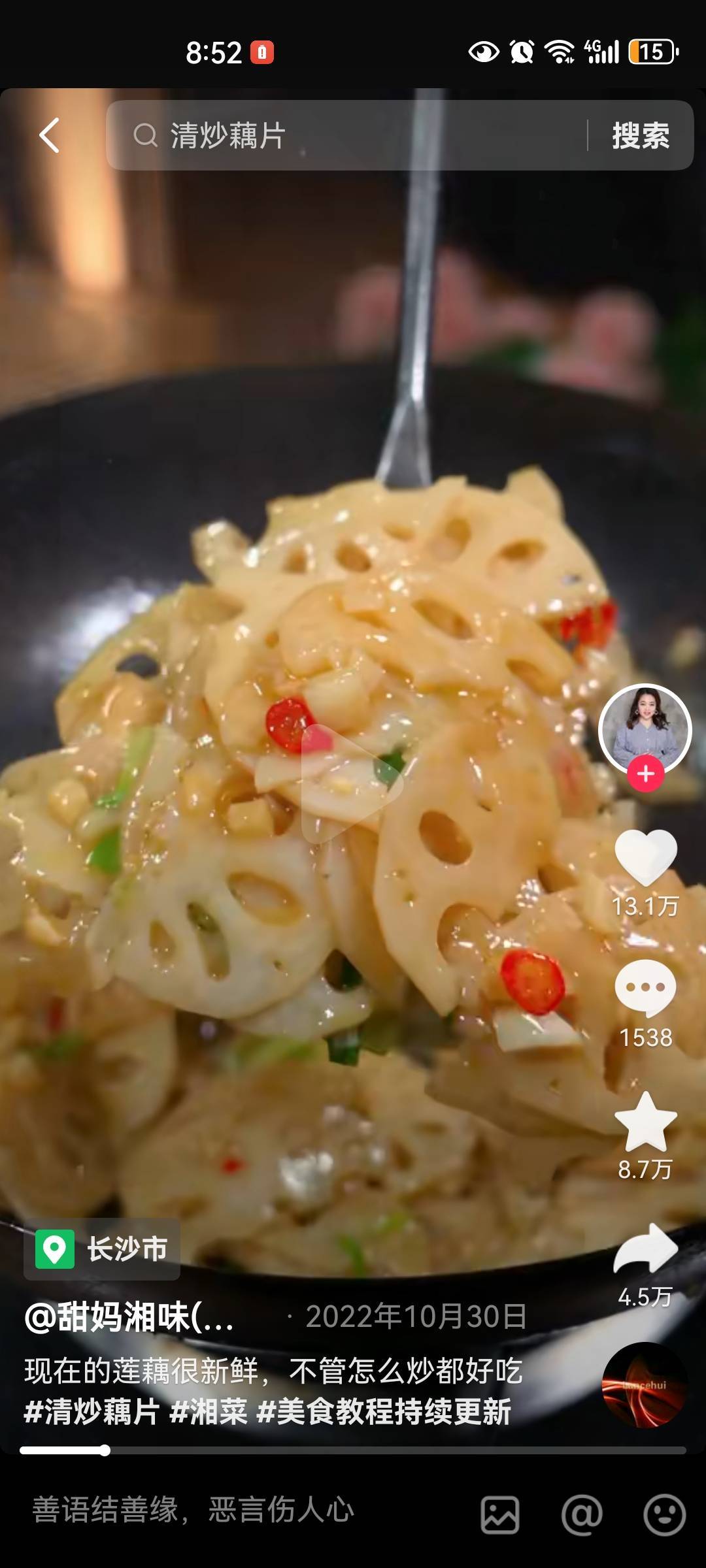Open the #清炒藕片 hashtag
Screen dimensions: 706x1568
point(92,1413)
